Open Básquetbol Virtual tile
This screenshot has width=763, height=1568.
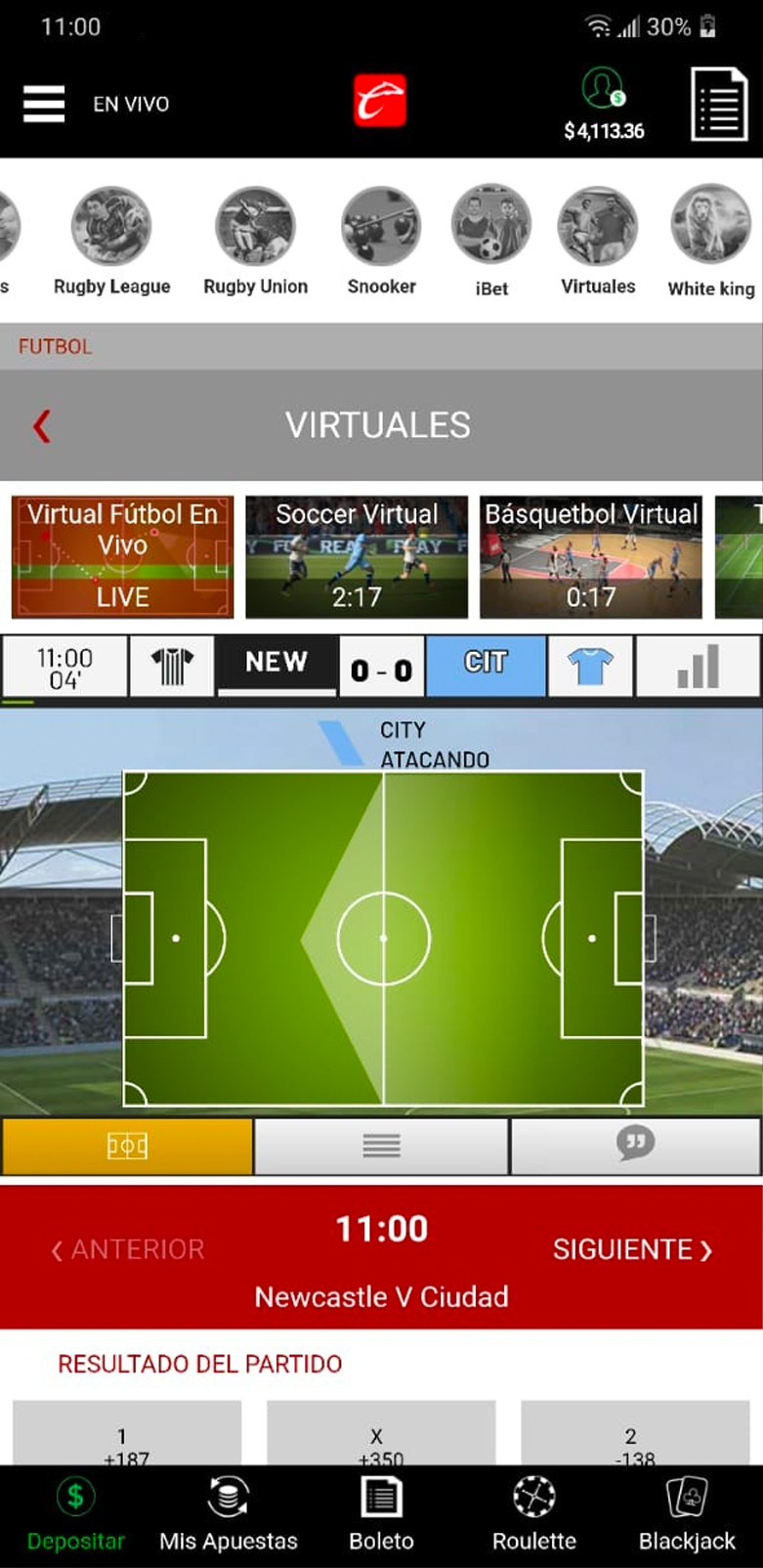(591, 557)
